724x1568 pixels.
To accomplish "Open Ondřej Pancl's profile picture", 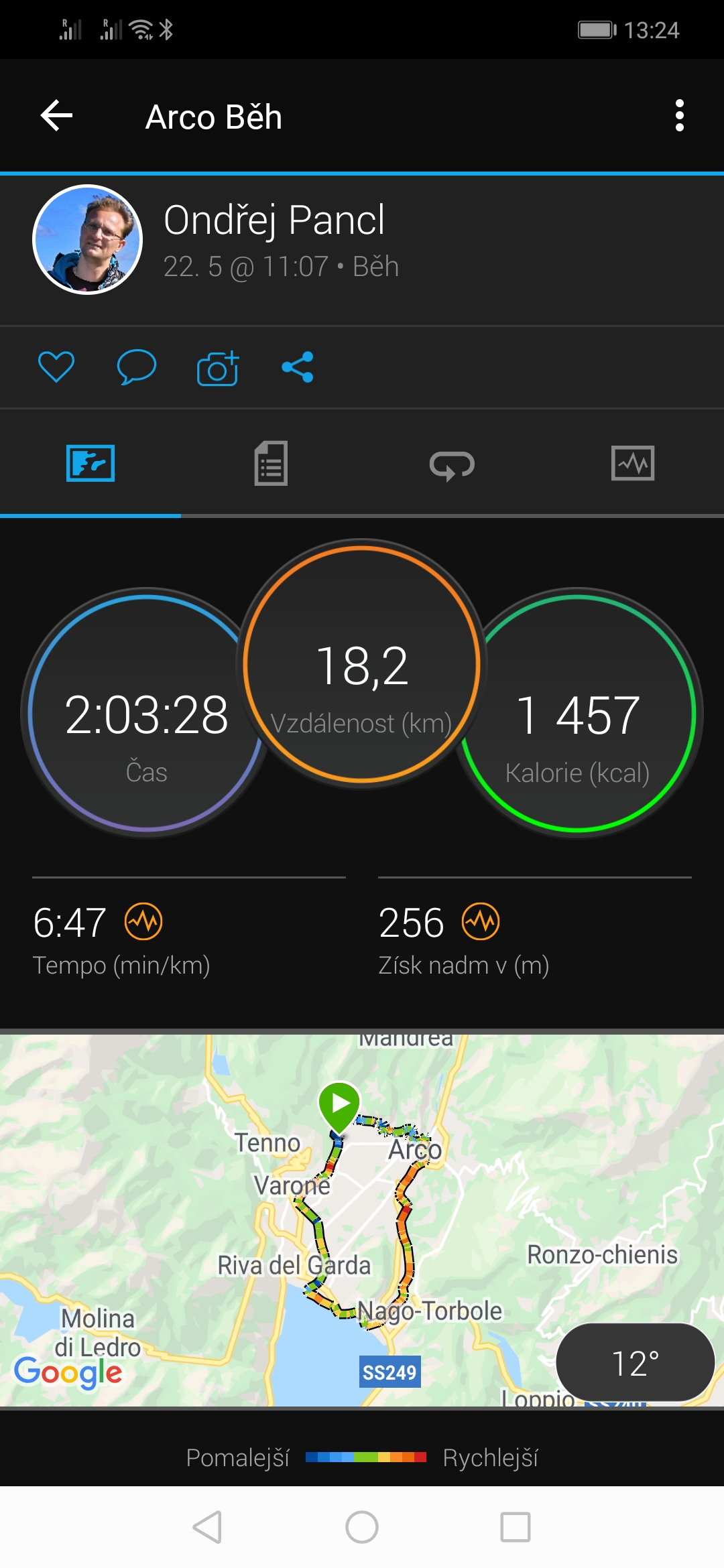I will [88, 239].
